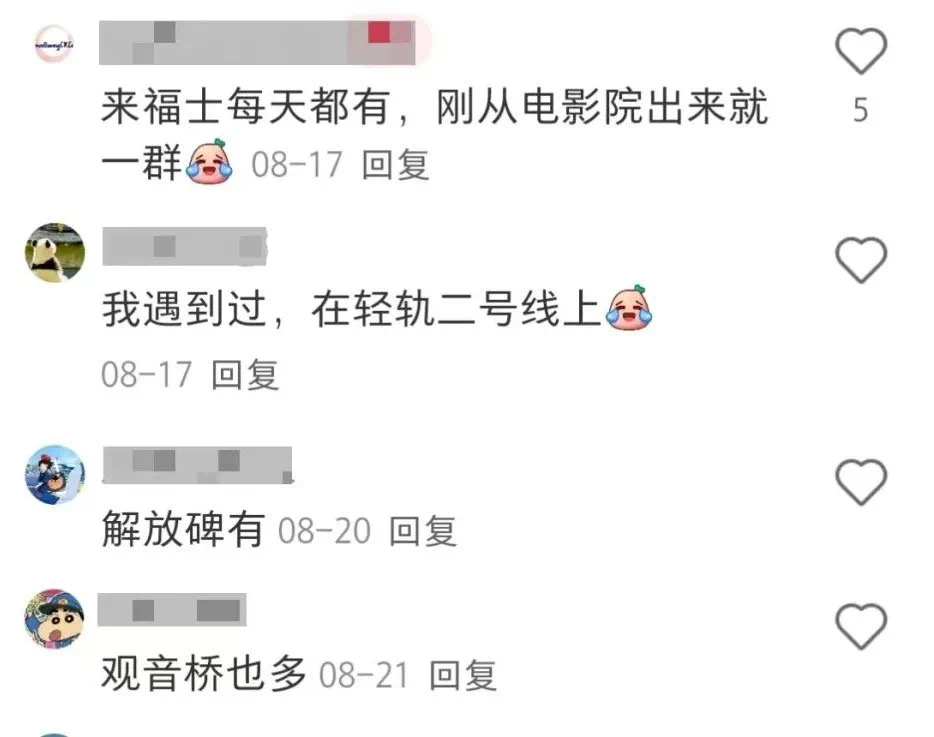Viewport: 934px width, 737px height.
Task: Reply to the 来福士 comment
Action: pyautogui.click(x=395, y=165)
